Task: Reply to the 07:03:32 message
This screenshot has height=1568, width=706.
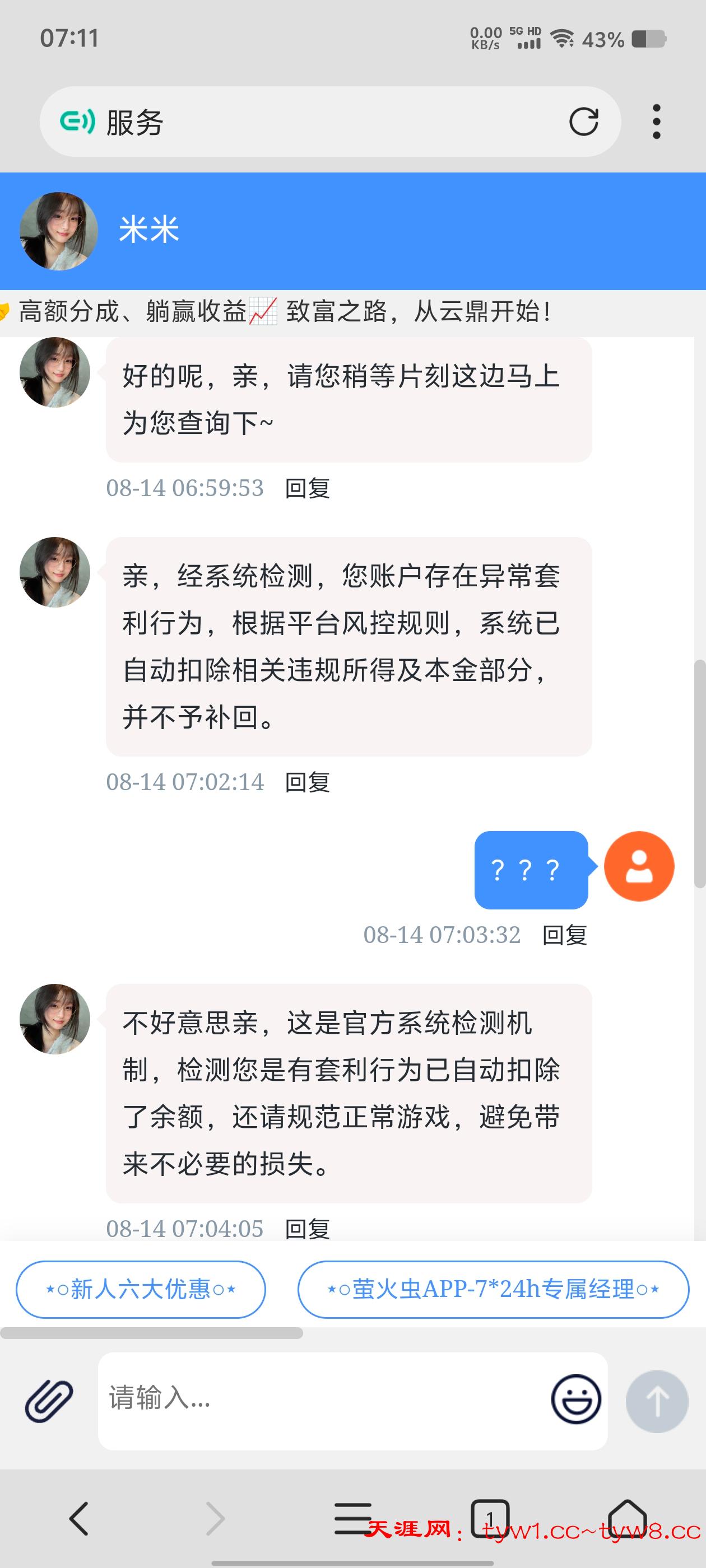Action: pyautogui.click(x=565, y=935)
